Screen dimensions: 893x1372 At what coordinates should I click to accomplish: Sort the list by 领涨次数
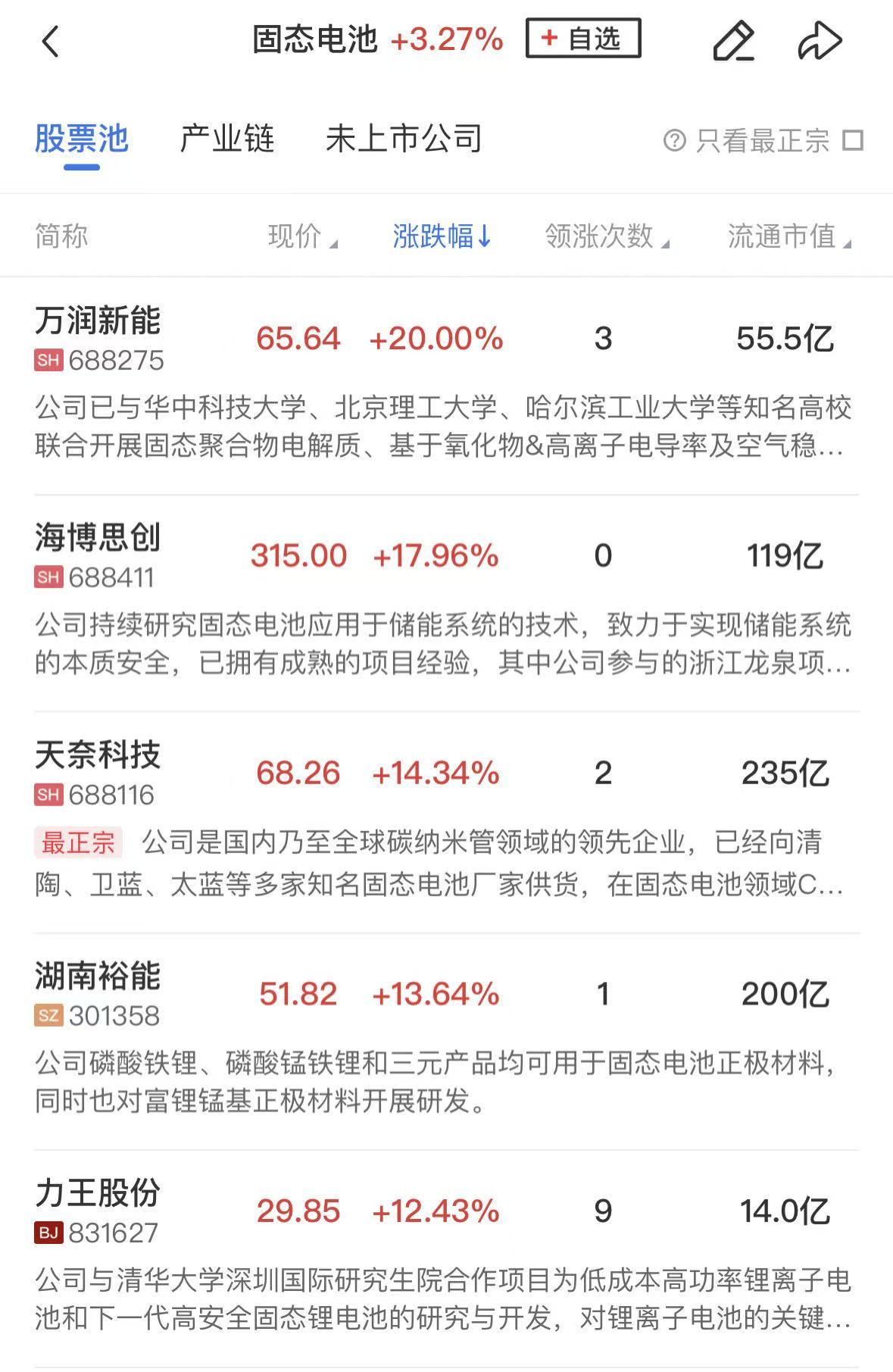pyautogui.click(x=607, y=236)
